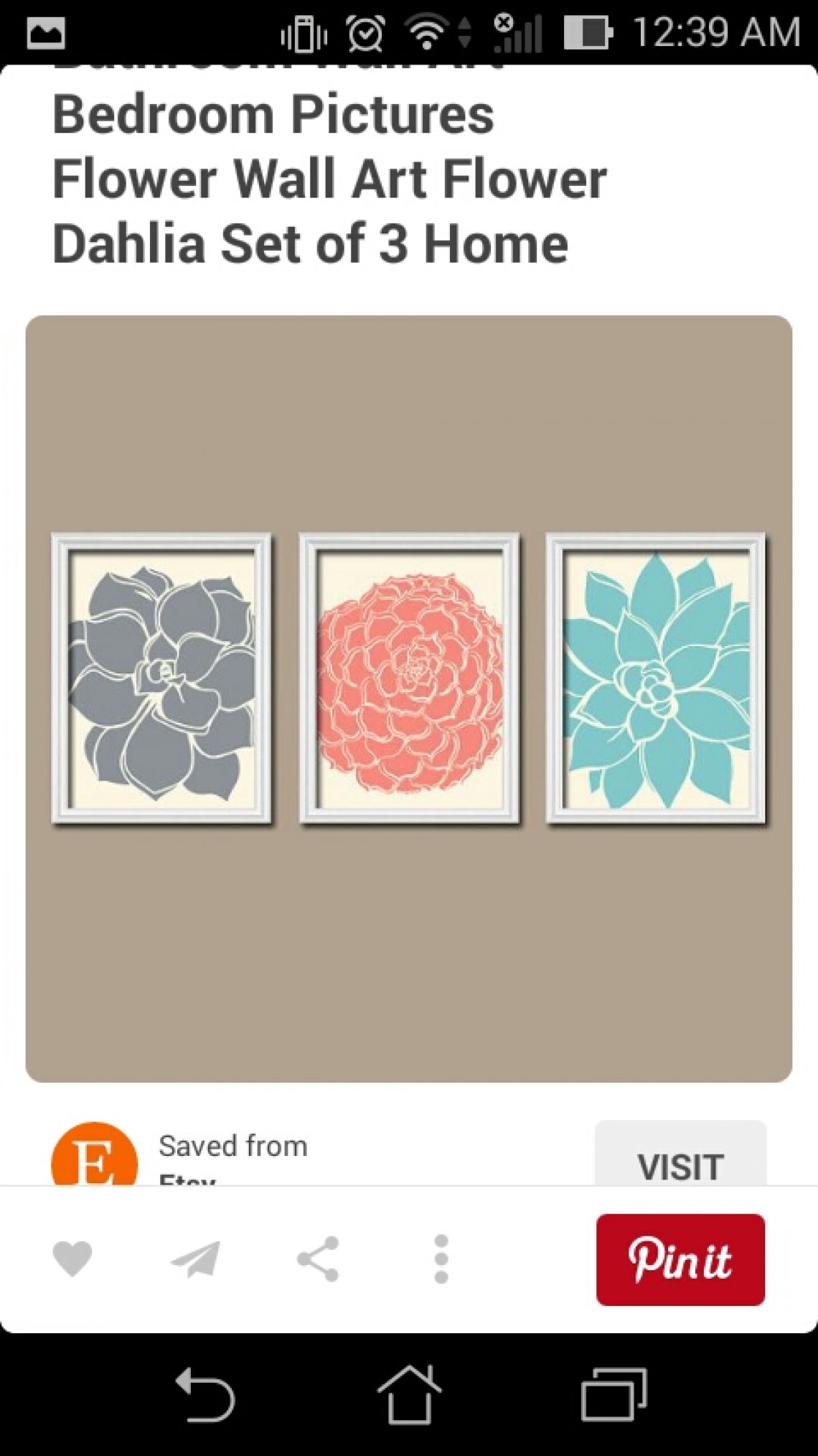The image size is (818, 1456).
Task: Go back using the system back button
Action: point(206,1394)
